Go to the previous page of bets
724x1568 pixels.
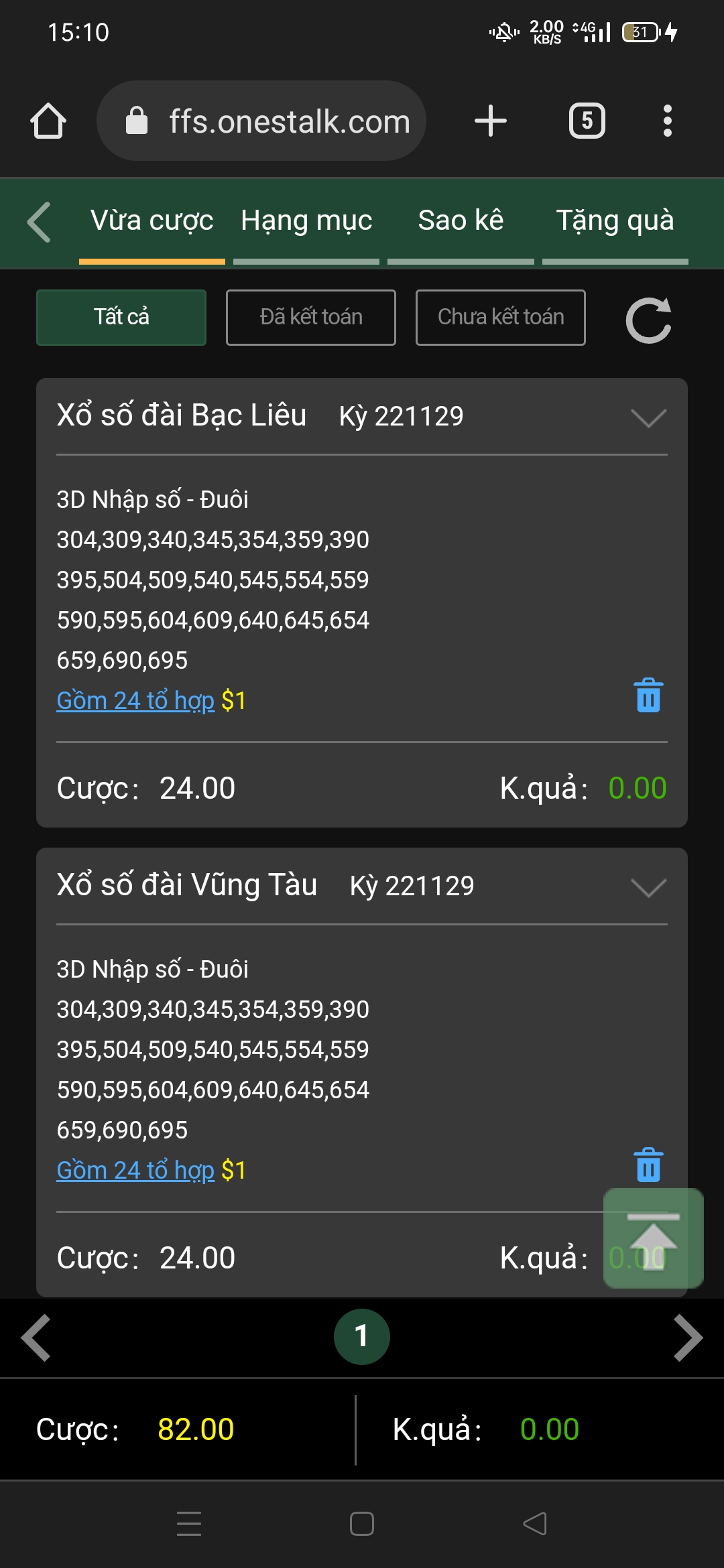click(x=36, y=1338)
